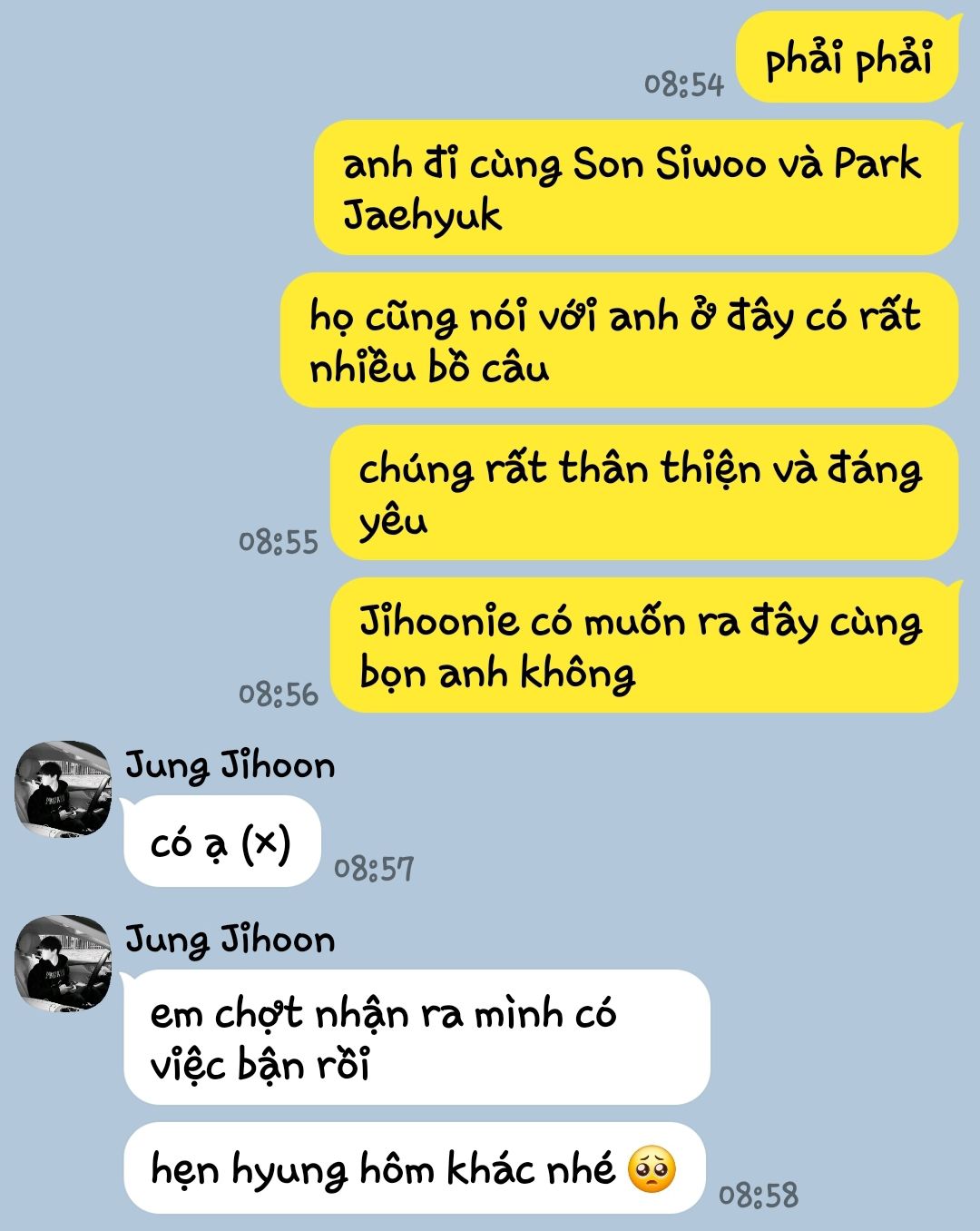Open Jung Jihoon's avatar beside "có ạ (x)"
The width and height of the screenshot is (980, 1231).
pyautogui.click(x=63, y=789)
